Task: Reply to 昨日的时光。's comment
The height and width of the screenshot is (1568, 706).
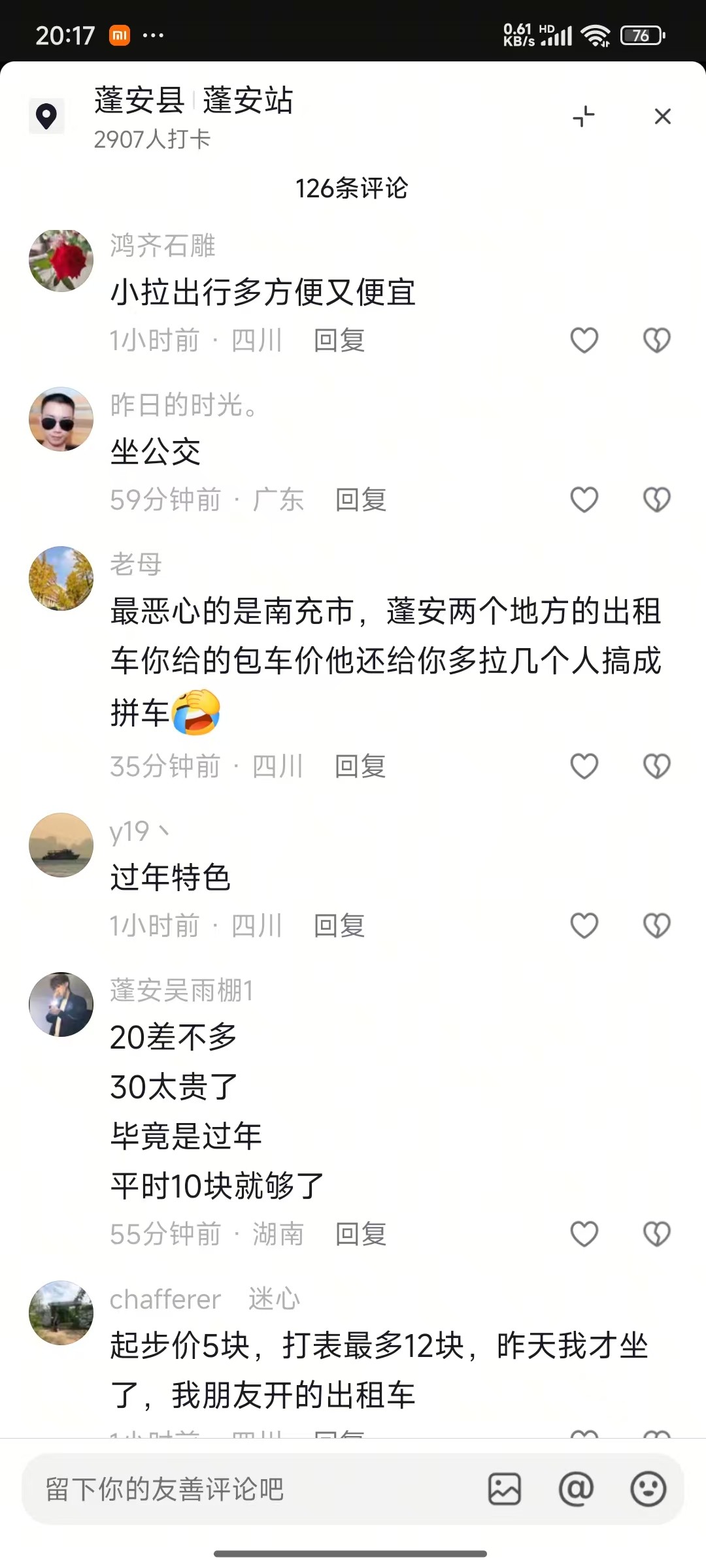Action: pos(360,500)
